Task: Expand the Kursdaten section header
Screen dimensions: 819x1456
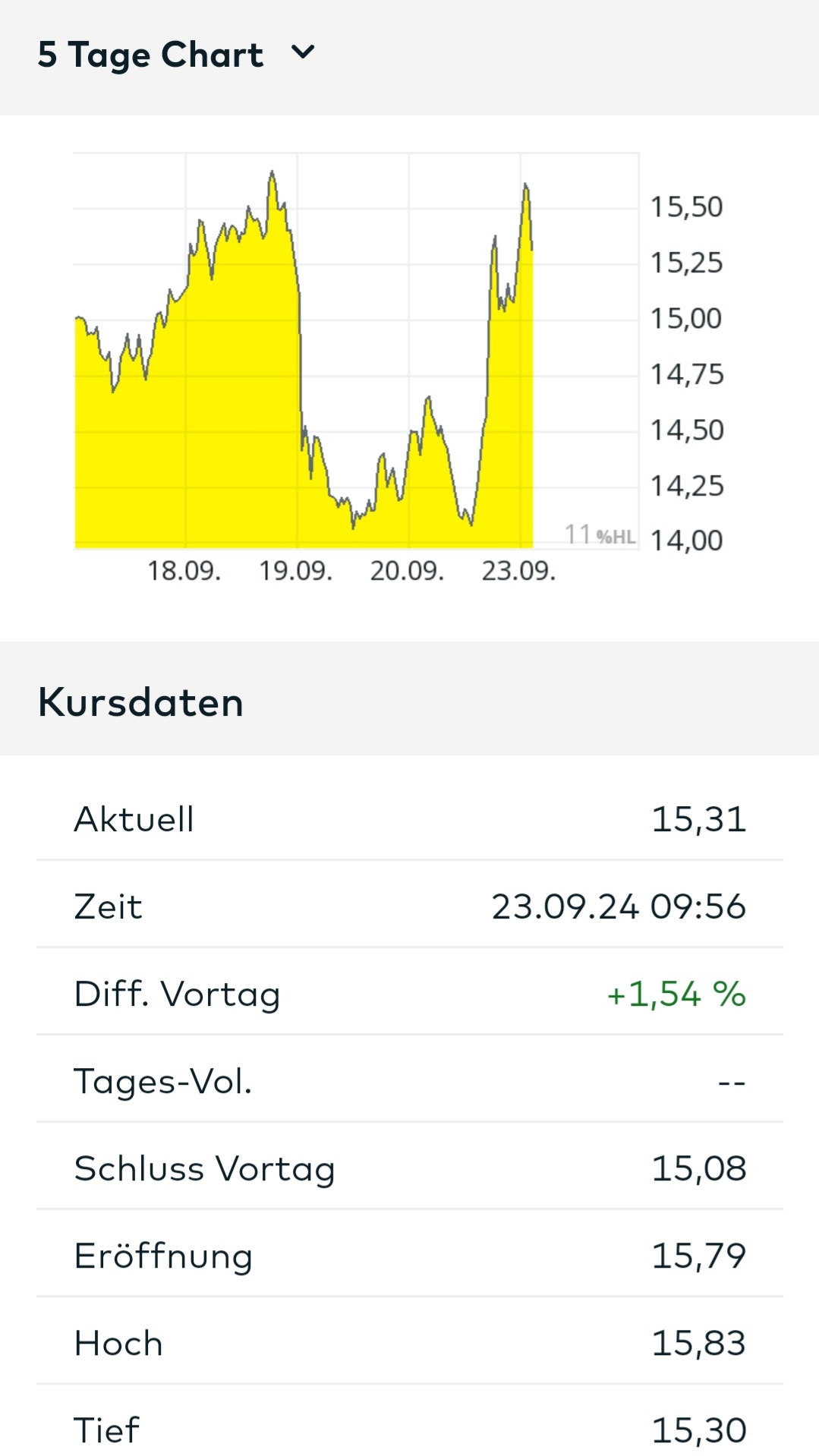Action: (141, 701)
